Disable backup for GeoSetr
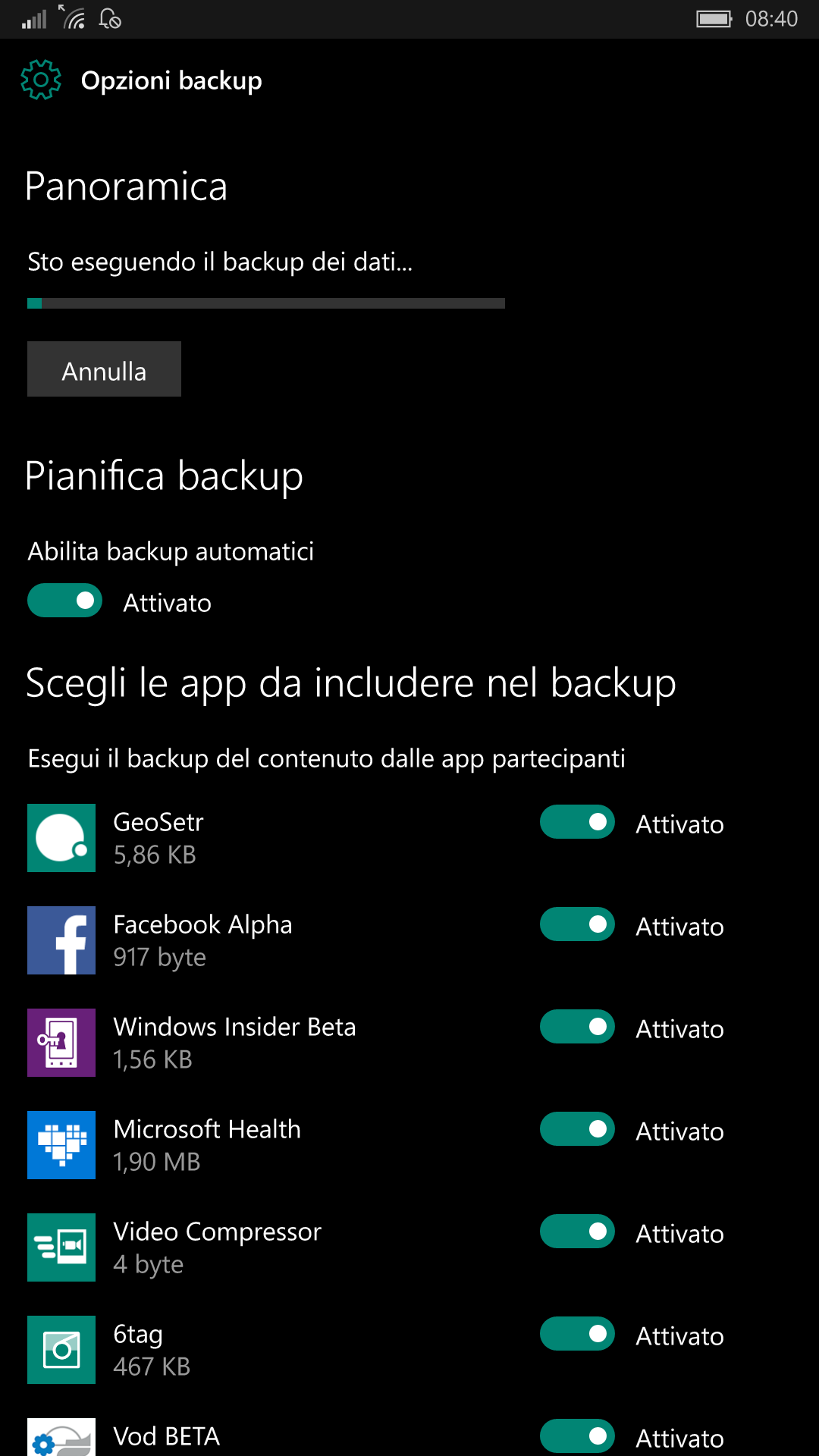The height and width of the screenshot is (1456, 819). click(577, 822)
